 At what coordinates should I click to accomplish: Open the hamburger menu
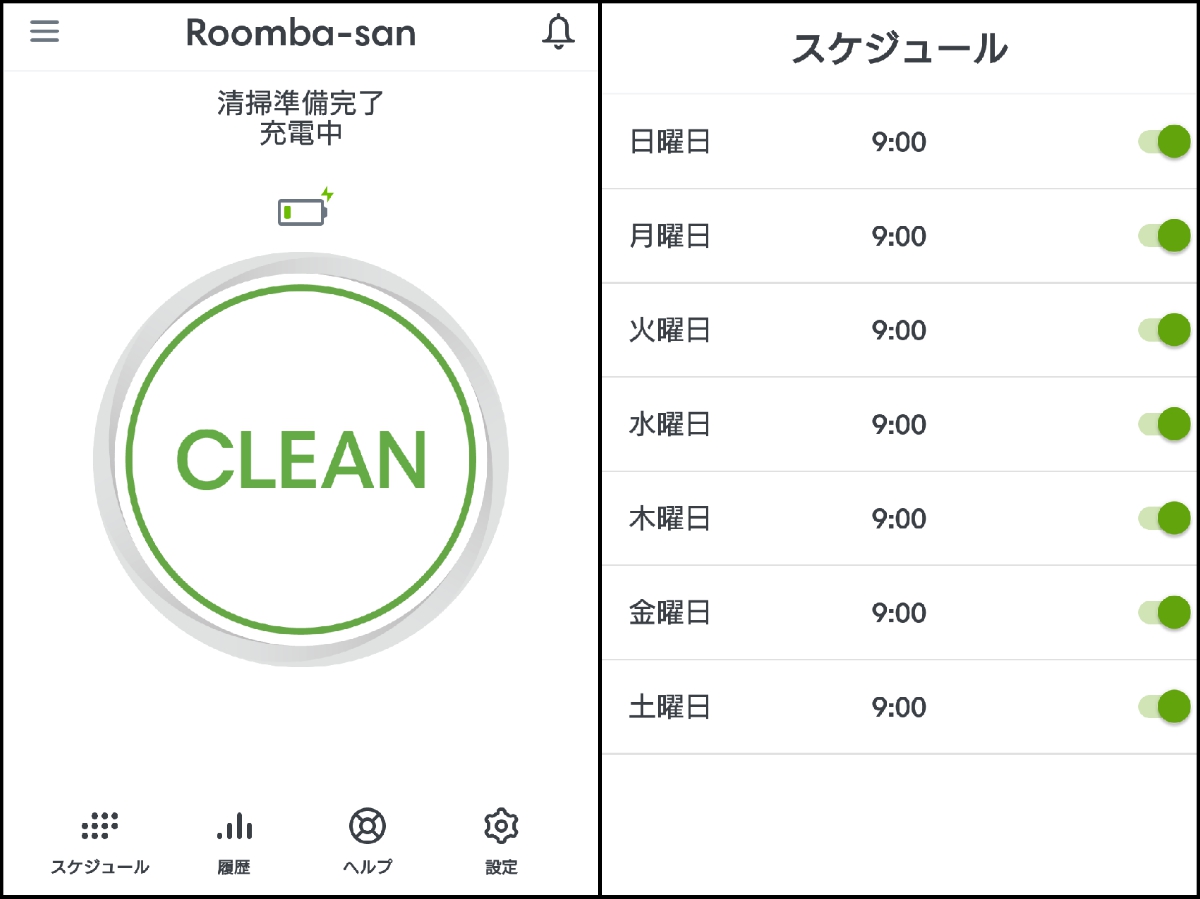(44, 31)
